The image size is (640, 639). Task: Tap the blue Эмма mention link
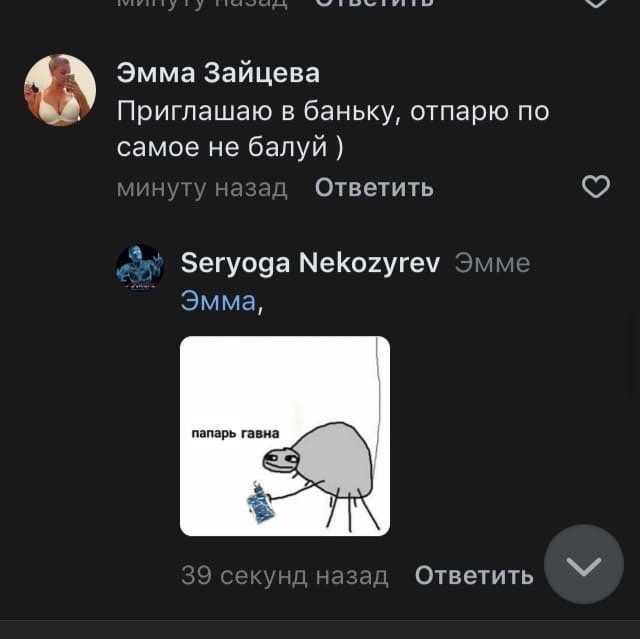pyautogui.click(x=218, y=300)
